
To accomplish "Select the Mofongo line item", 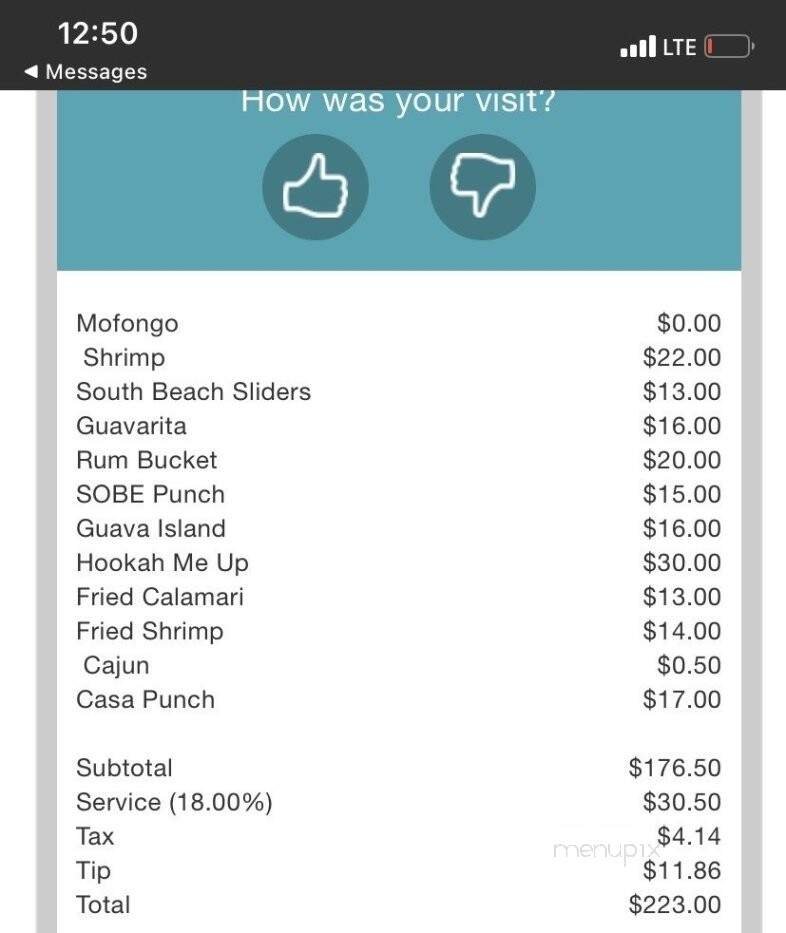I will [x=128, y=323].
